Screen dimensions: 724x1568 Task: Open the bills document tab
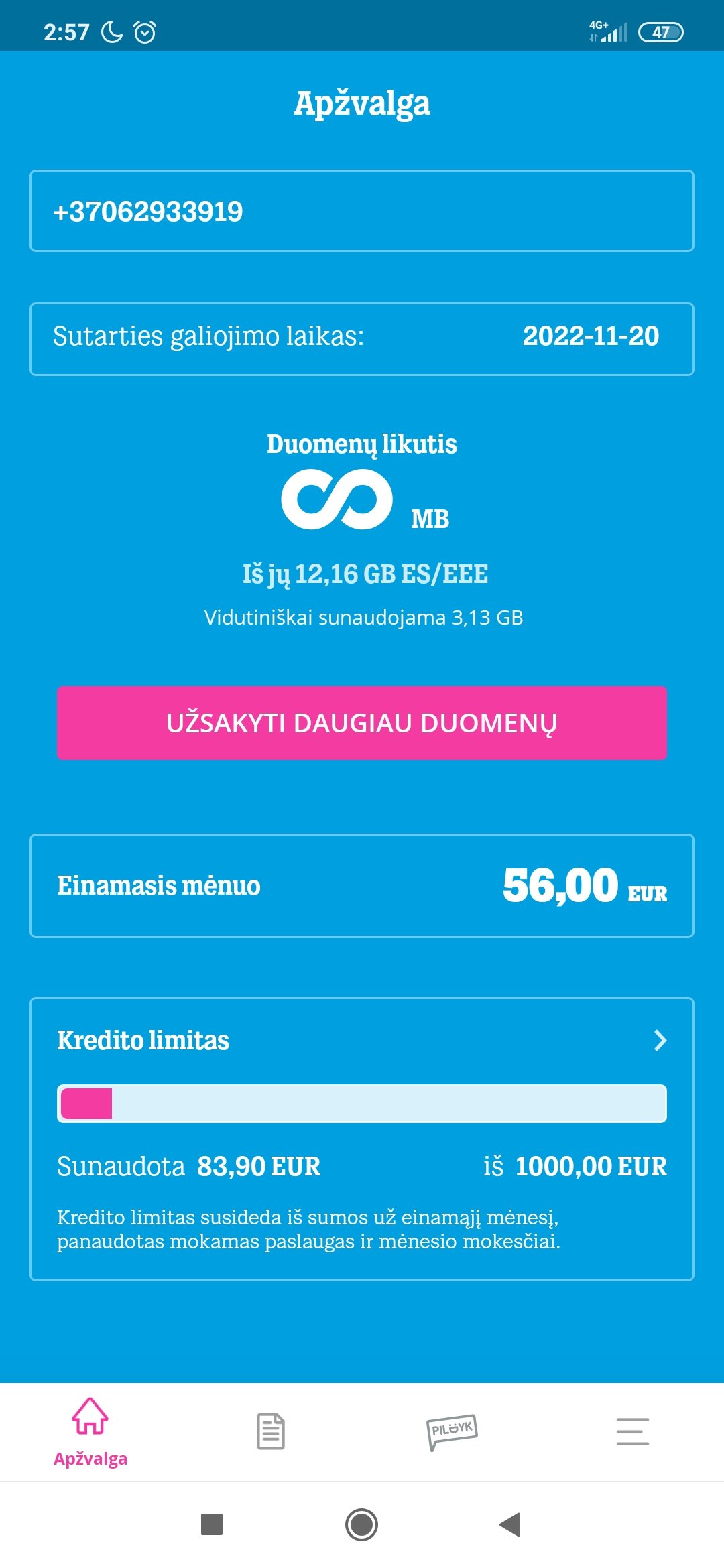click(271, 1431)
